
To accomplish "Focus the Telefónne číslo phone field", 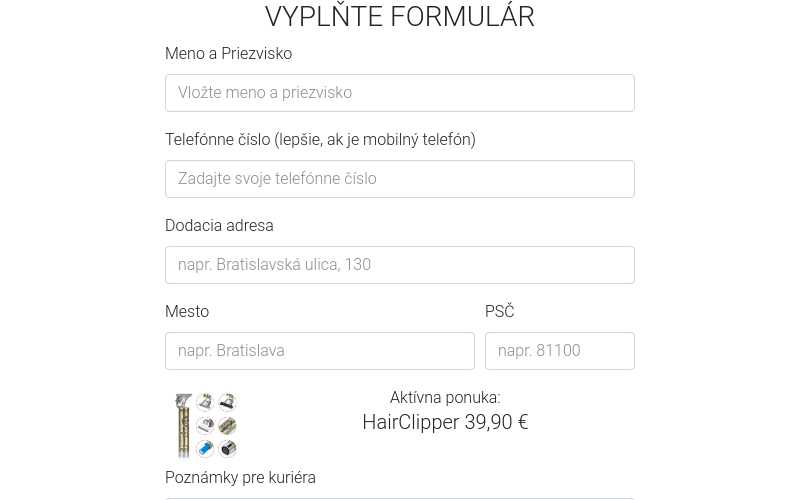I will [399, 179].
